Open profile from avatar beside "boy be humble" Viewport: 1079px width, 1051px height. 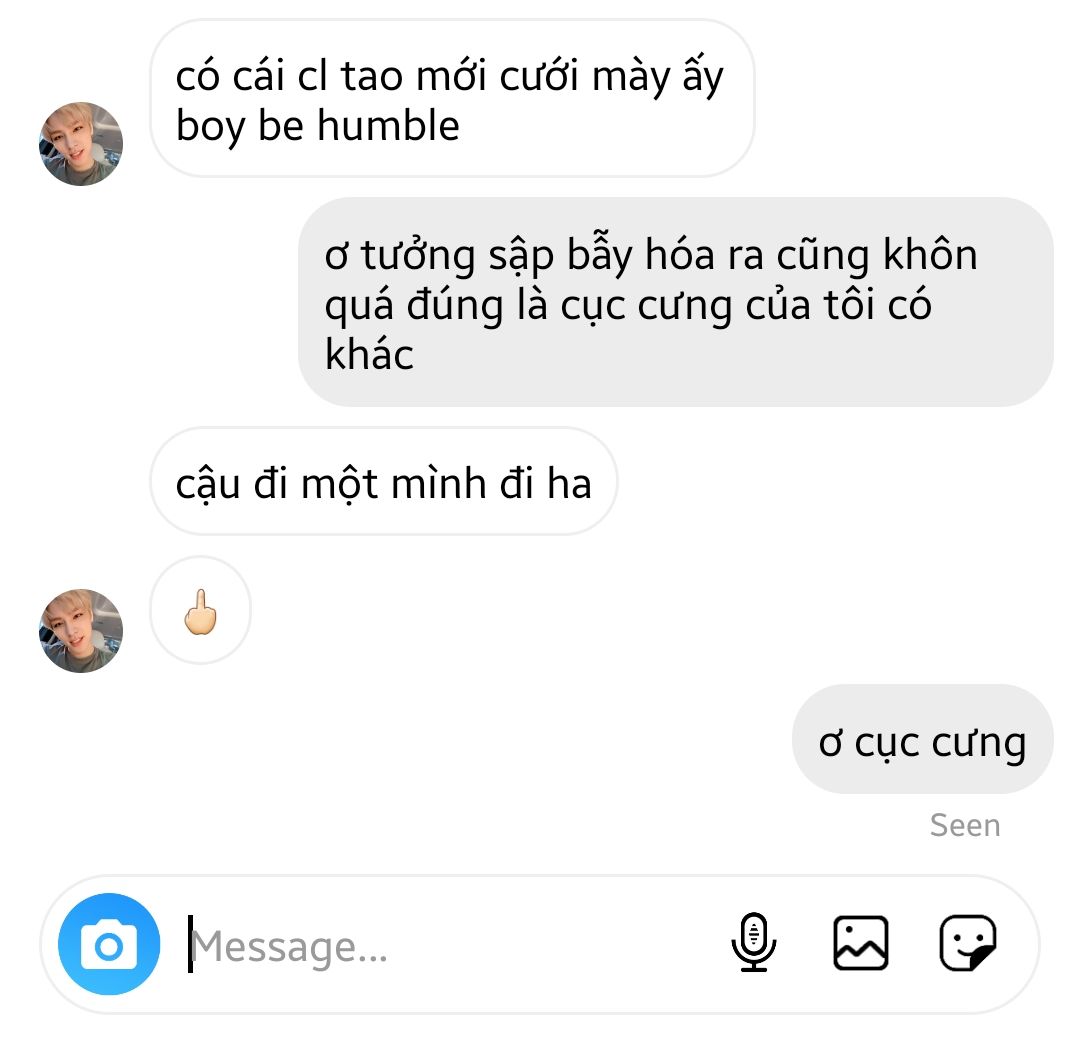[81, 144]
